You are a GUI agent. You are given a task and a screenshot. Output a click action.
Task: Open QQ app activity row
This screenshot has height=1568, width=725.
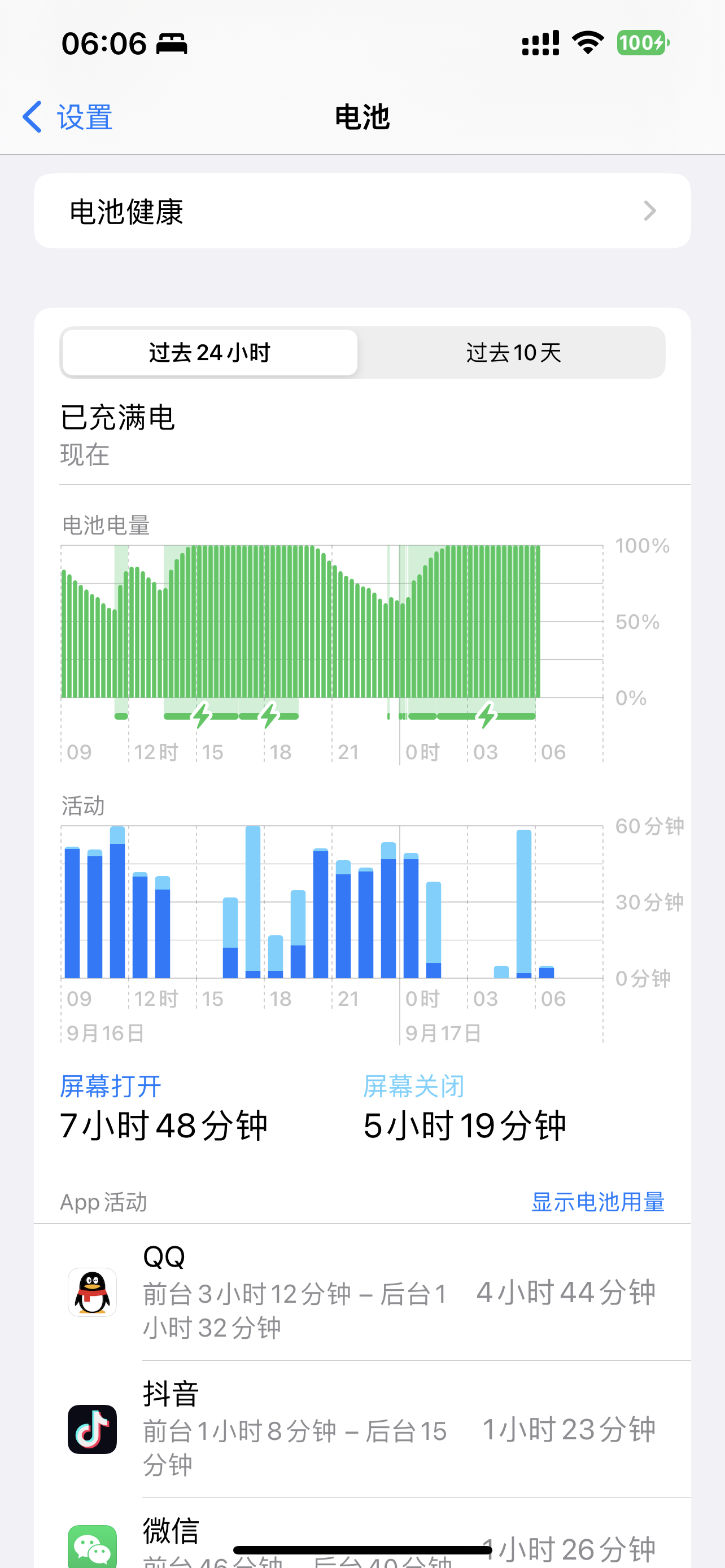tap(362, 1291)
